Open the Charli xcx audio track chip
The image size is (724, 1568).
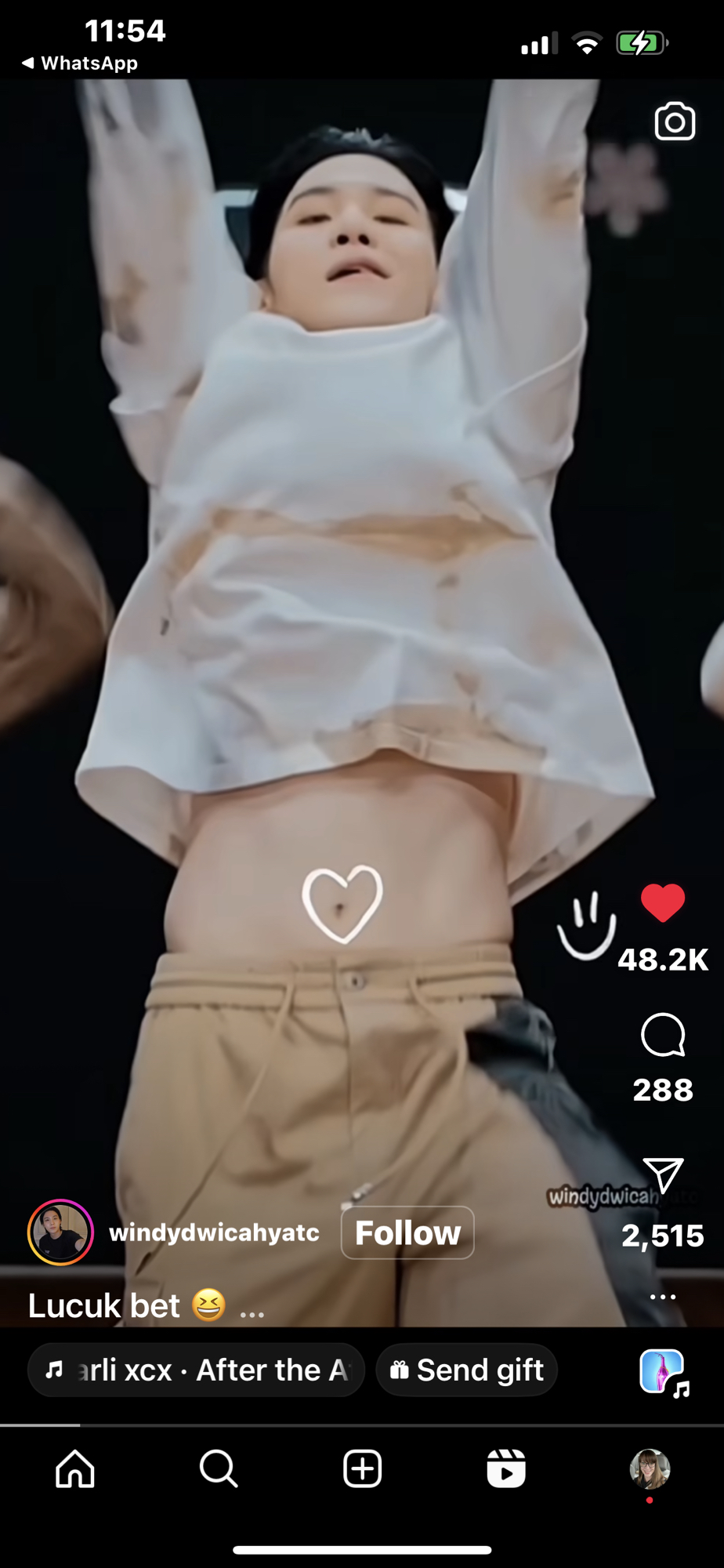coord(196,1370)
